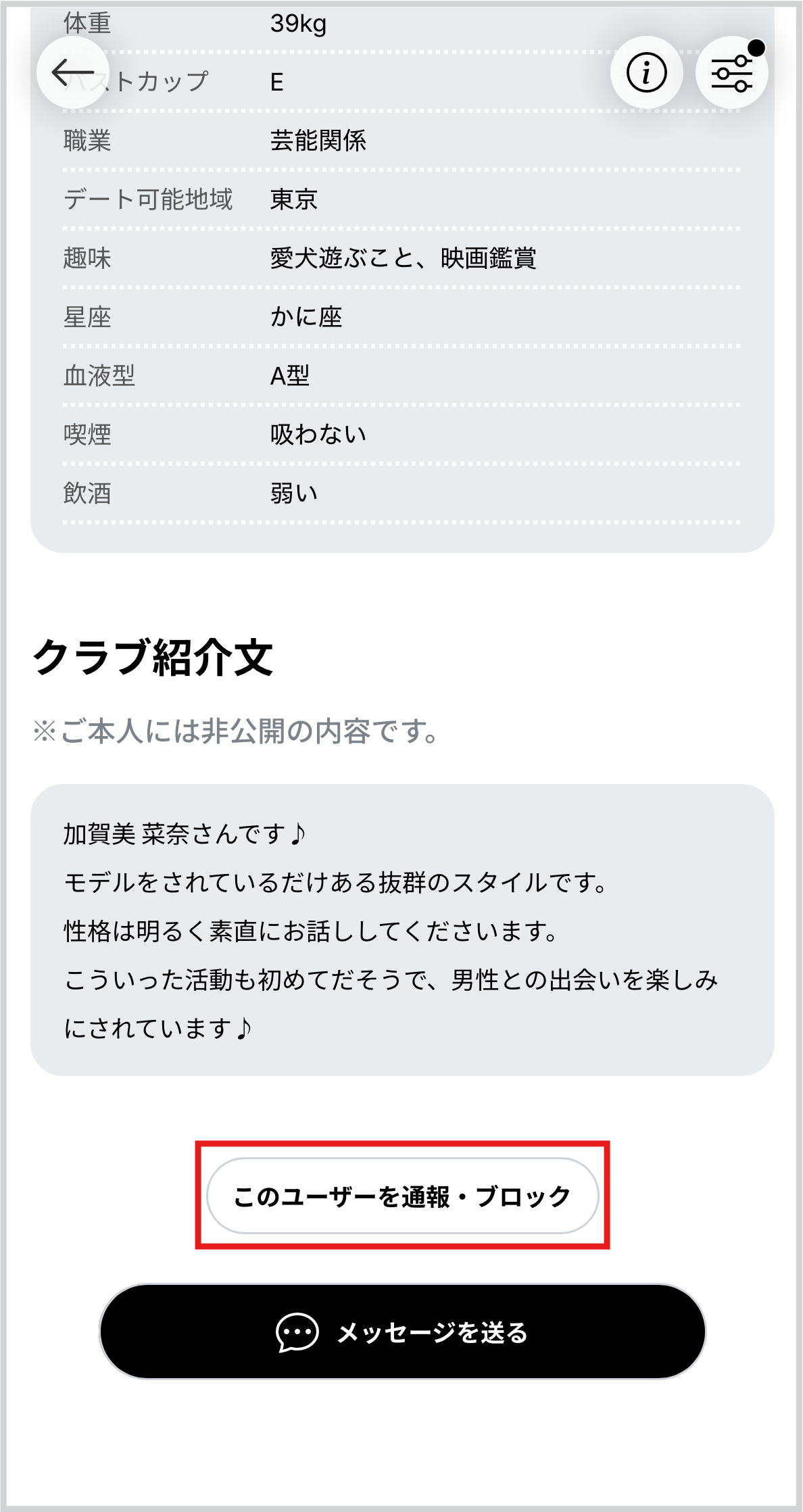Tap このユーザーを通報・ブロック button
This screenshot has width=803, height=1512.
(403, 1195)
